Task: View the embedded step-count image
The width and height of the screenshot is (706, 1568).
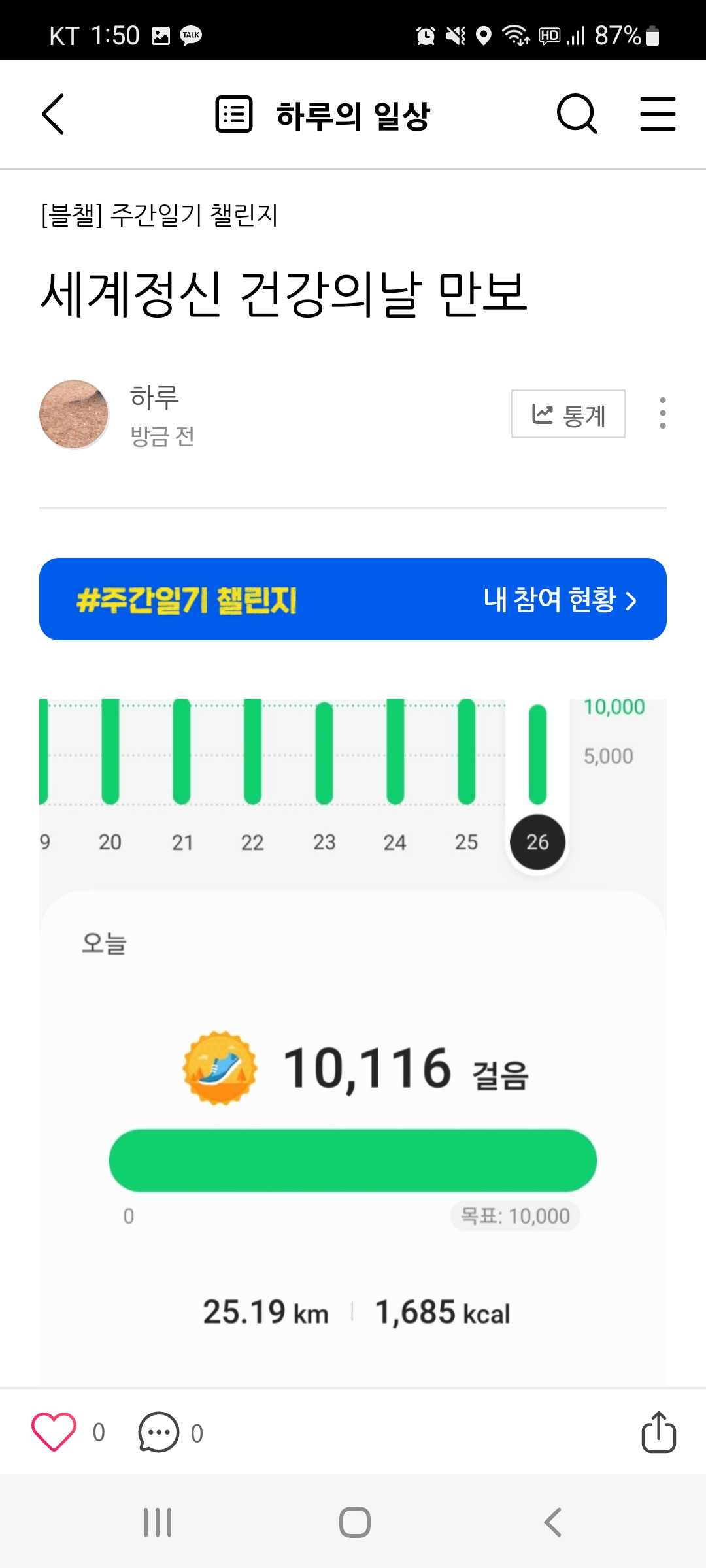Action: (x=353, y=1045)
